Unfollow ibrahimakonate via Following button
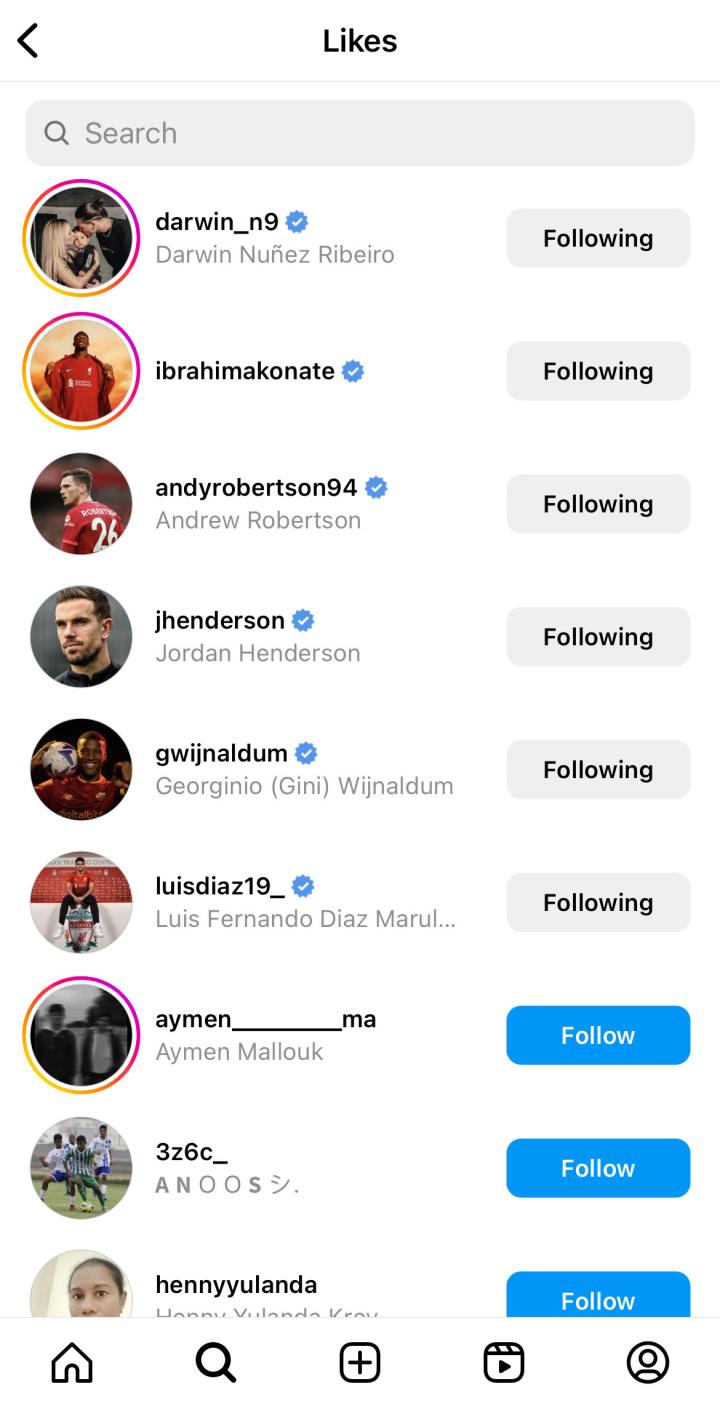This screenshot has width=720, height=1408. tap(598, 371)
